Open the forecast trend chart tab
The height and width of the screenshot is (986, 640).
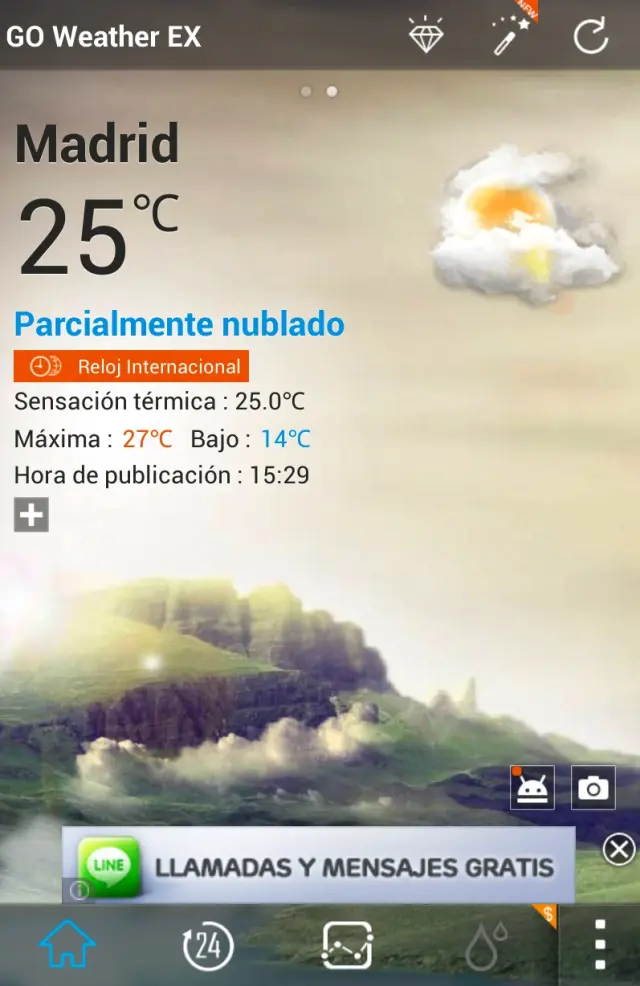coord(347,945)
